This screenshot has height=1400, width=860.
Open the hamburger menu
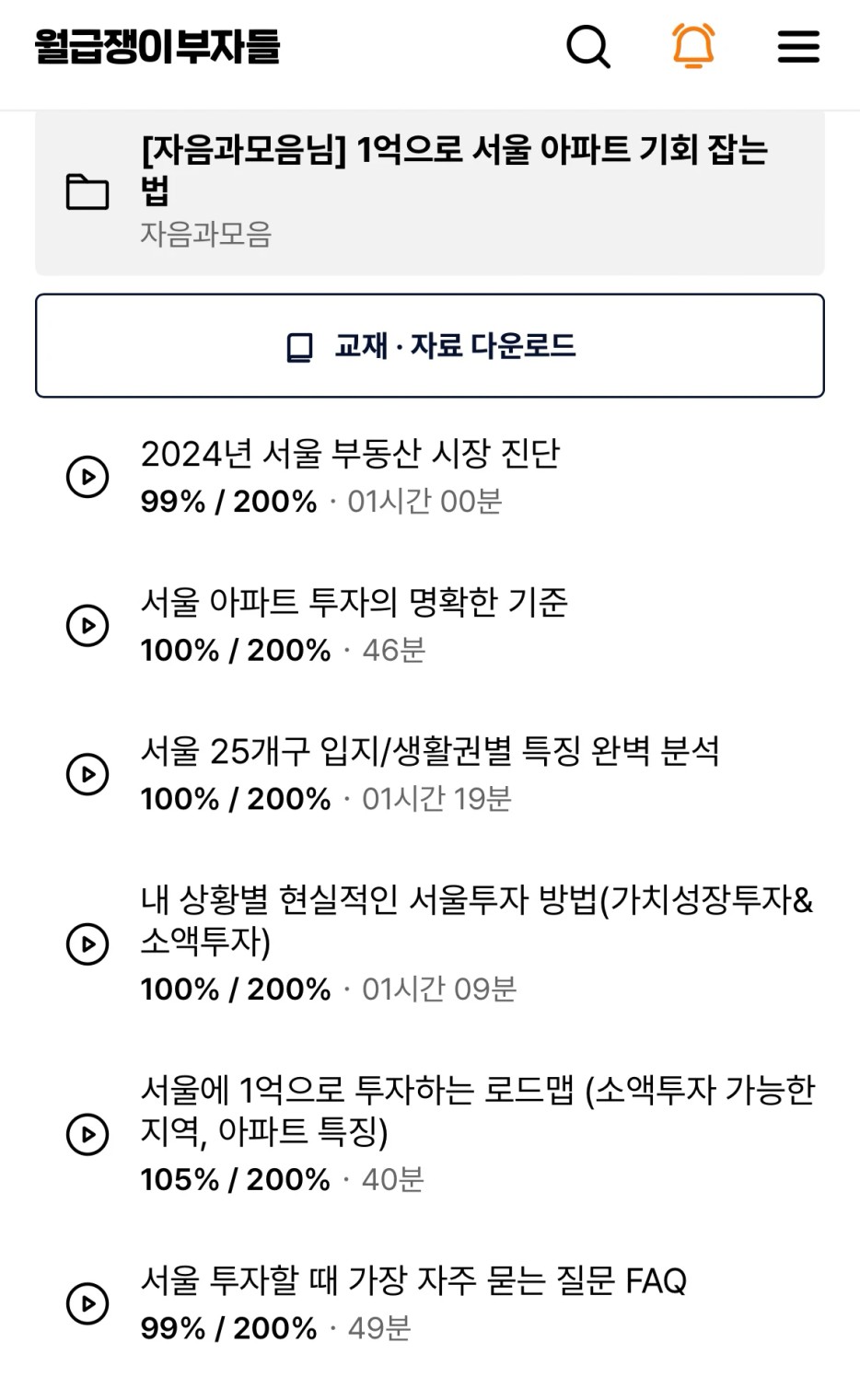click(798, 46)
